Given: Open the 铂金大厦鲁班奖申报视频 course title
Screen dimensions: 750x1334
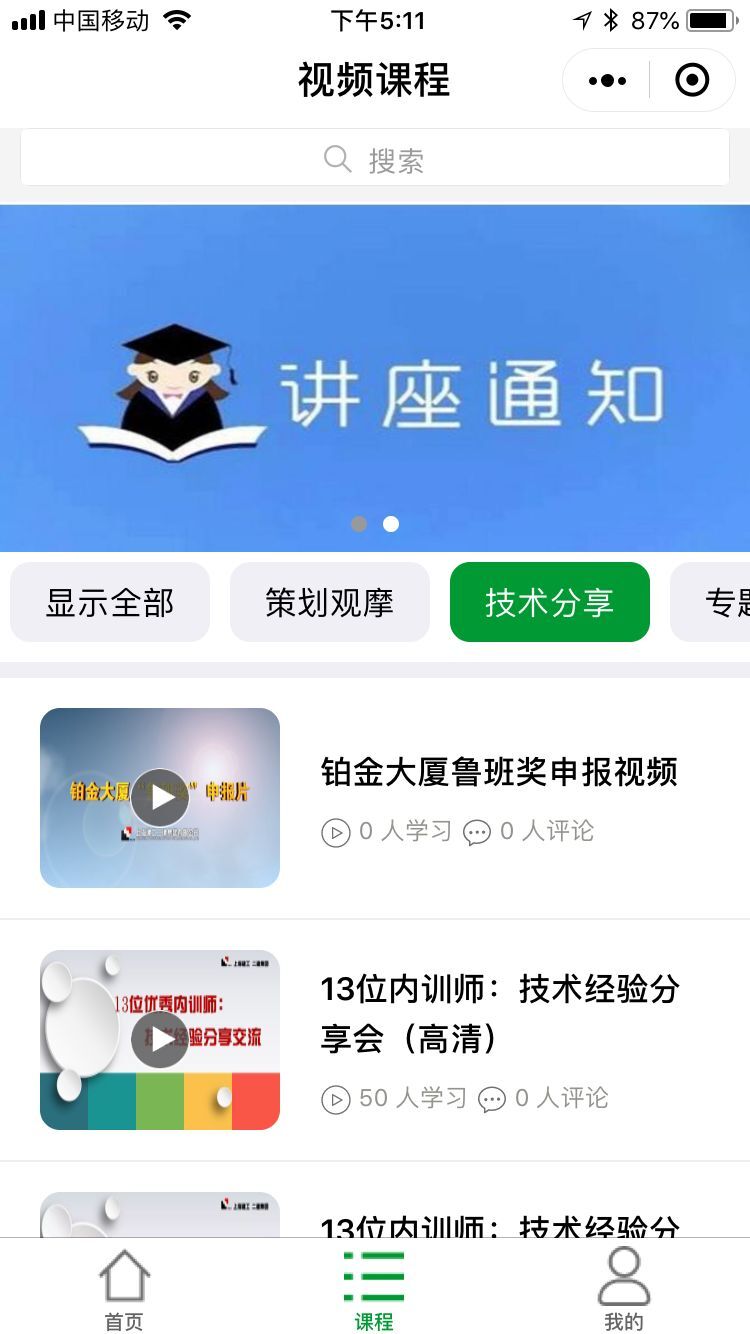Looking at the screenshot, I should click(499, 772).
